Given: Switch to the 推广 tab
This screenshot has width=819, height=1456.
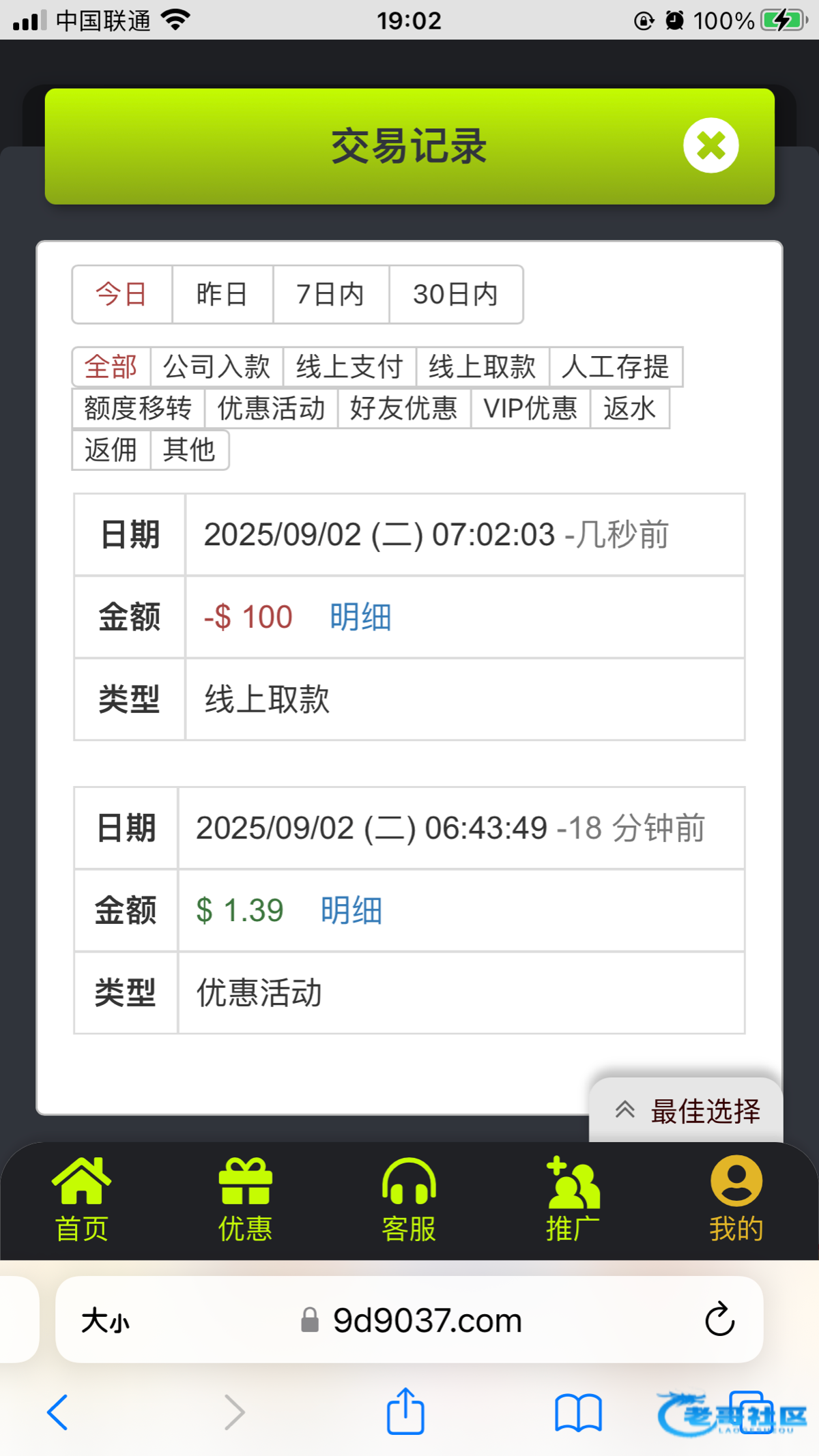Looking at the screenshot, I should tap(573, 1199).
